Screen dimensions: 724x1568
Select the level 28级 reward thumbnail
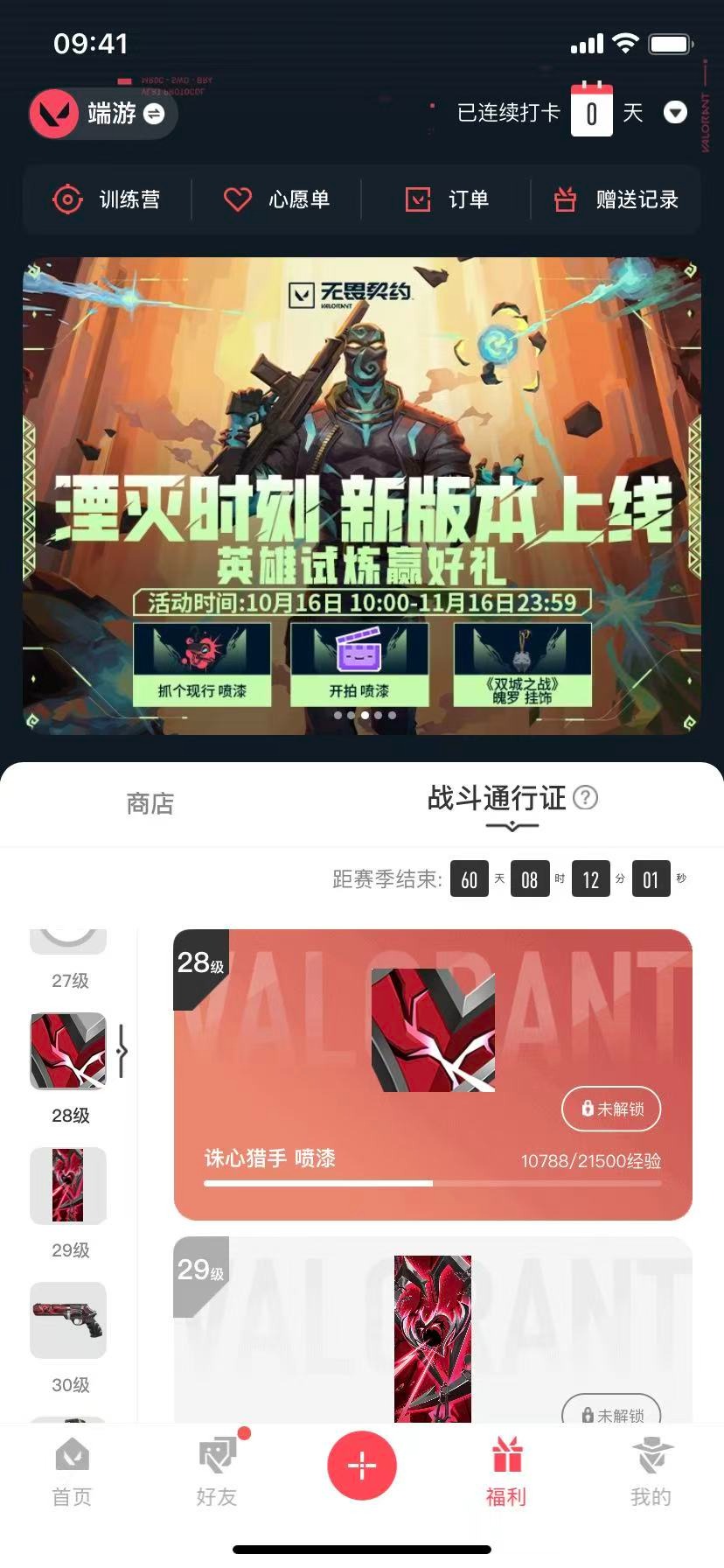tap(68, 1051)
